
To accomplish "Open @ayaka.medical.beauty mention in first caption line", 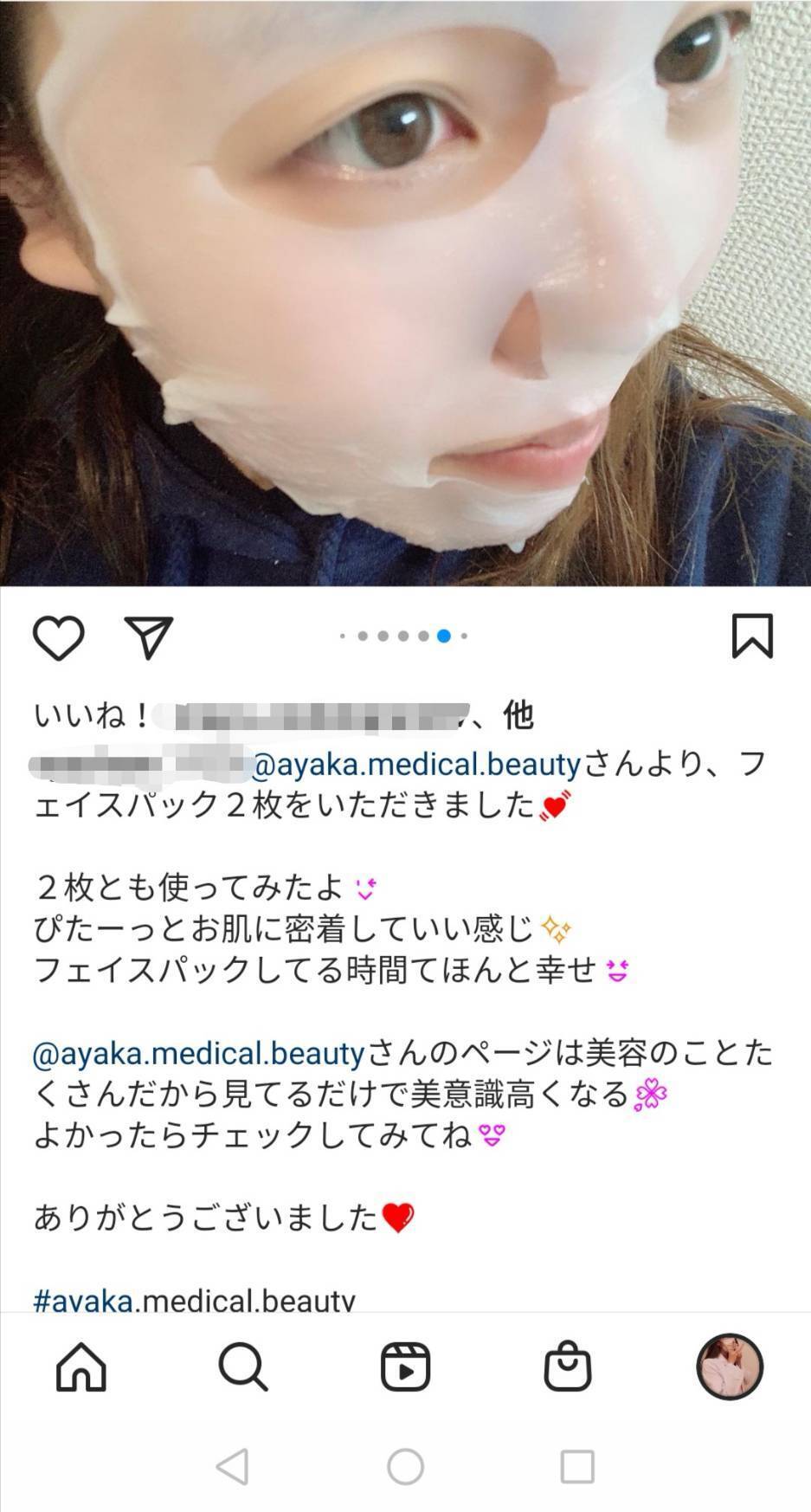I will pyautogui.click(x=416, y=765).
